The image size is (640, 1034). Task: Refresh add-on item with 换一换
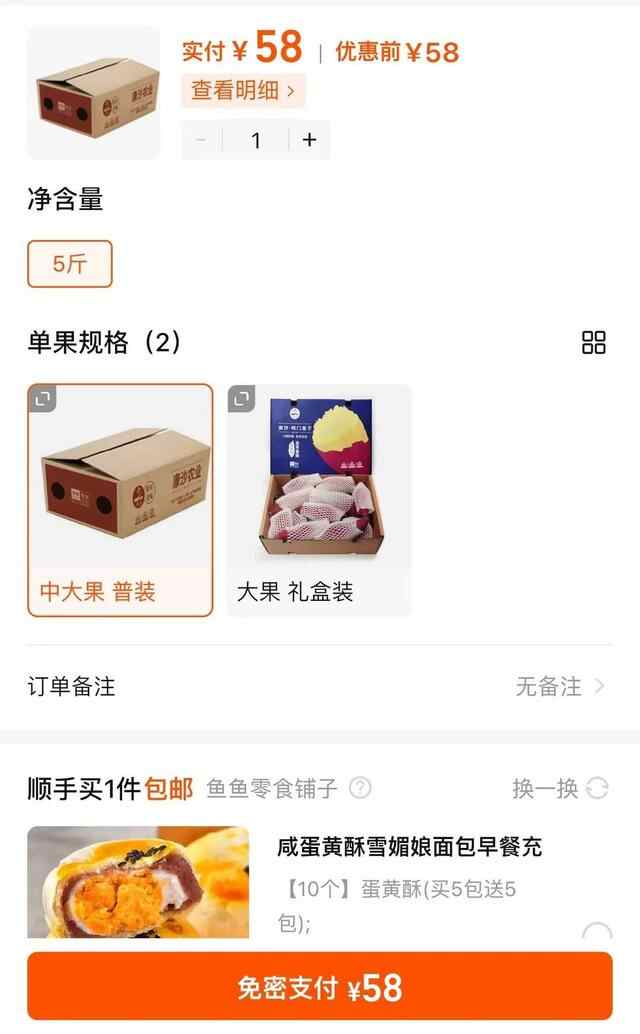point(560,788)
